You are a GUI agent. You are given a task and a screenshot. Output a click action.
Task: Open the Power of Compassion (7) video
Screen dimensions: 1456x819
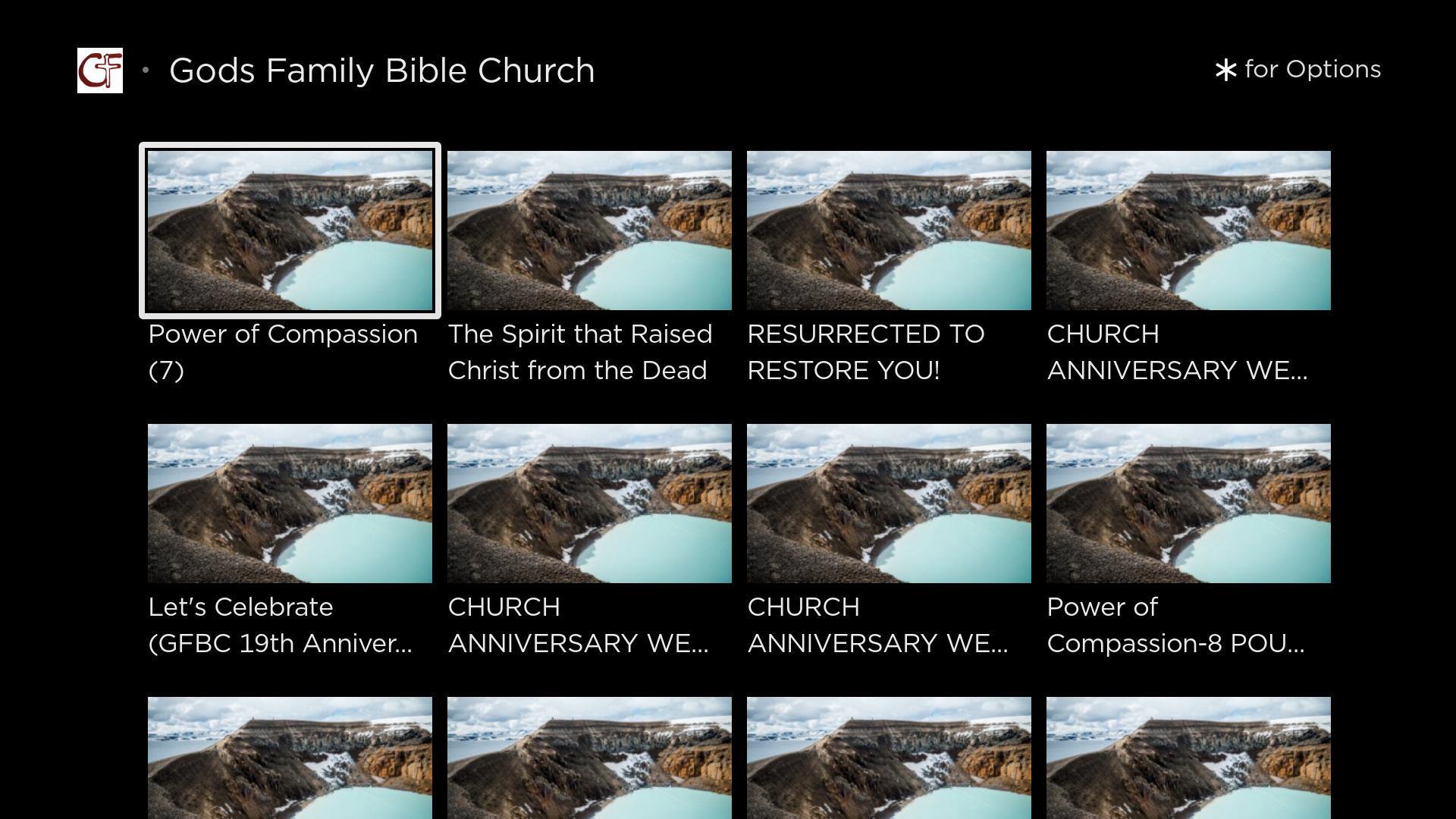290,231
